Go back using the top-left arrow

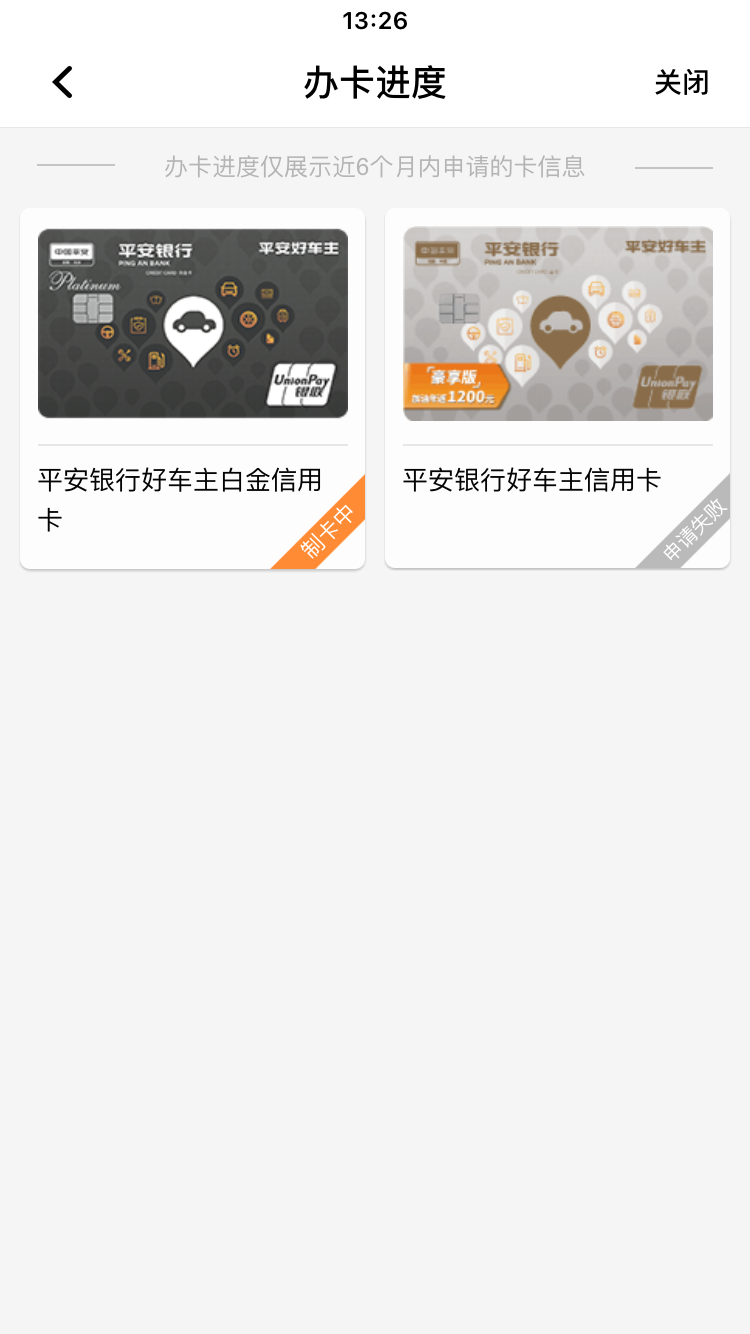pyautogui.click(x=63, y=82)
